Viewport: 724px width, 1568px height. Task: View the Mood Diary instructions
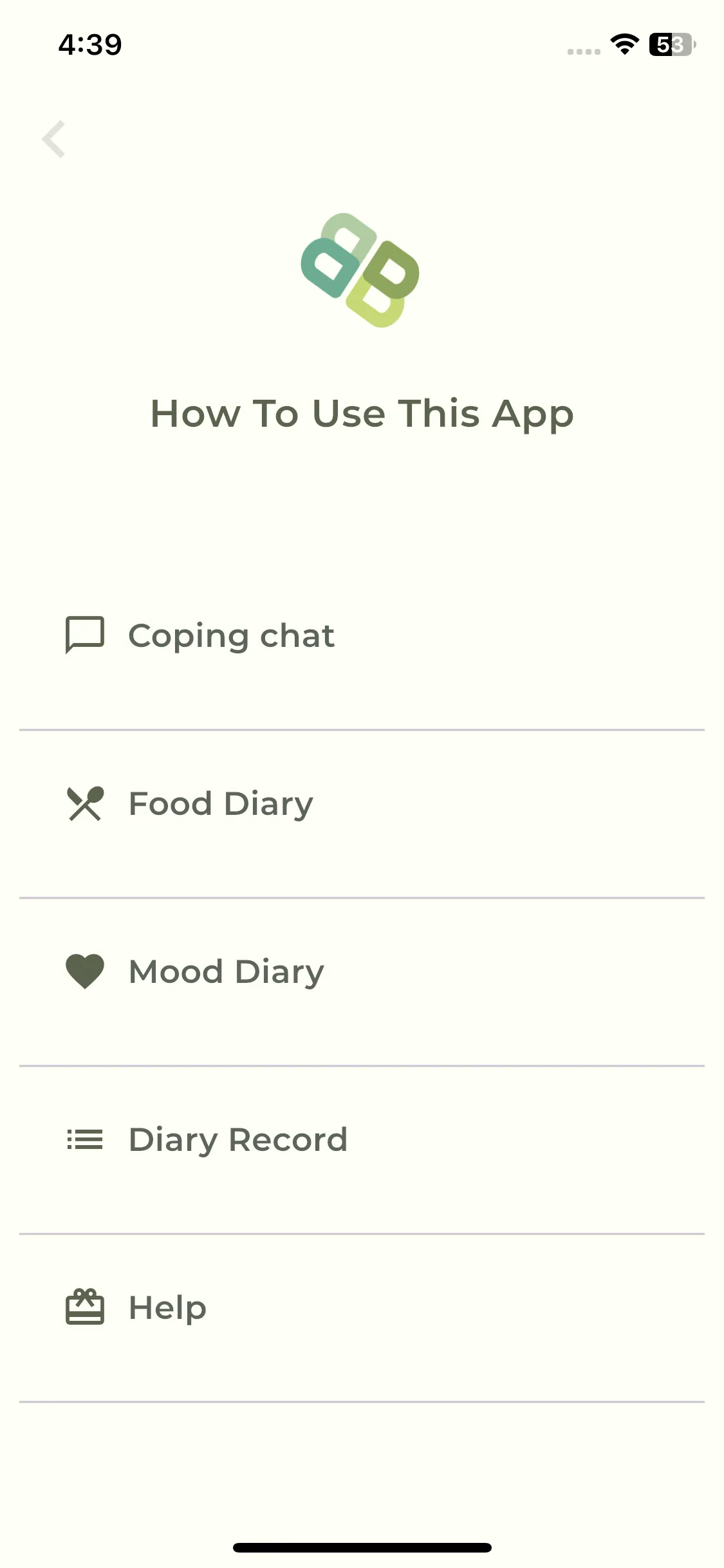click(226, 972)
